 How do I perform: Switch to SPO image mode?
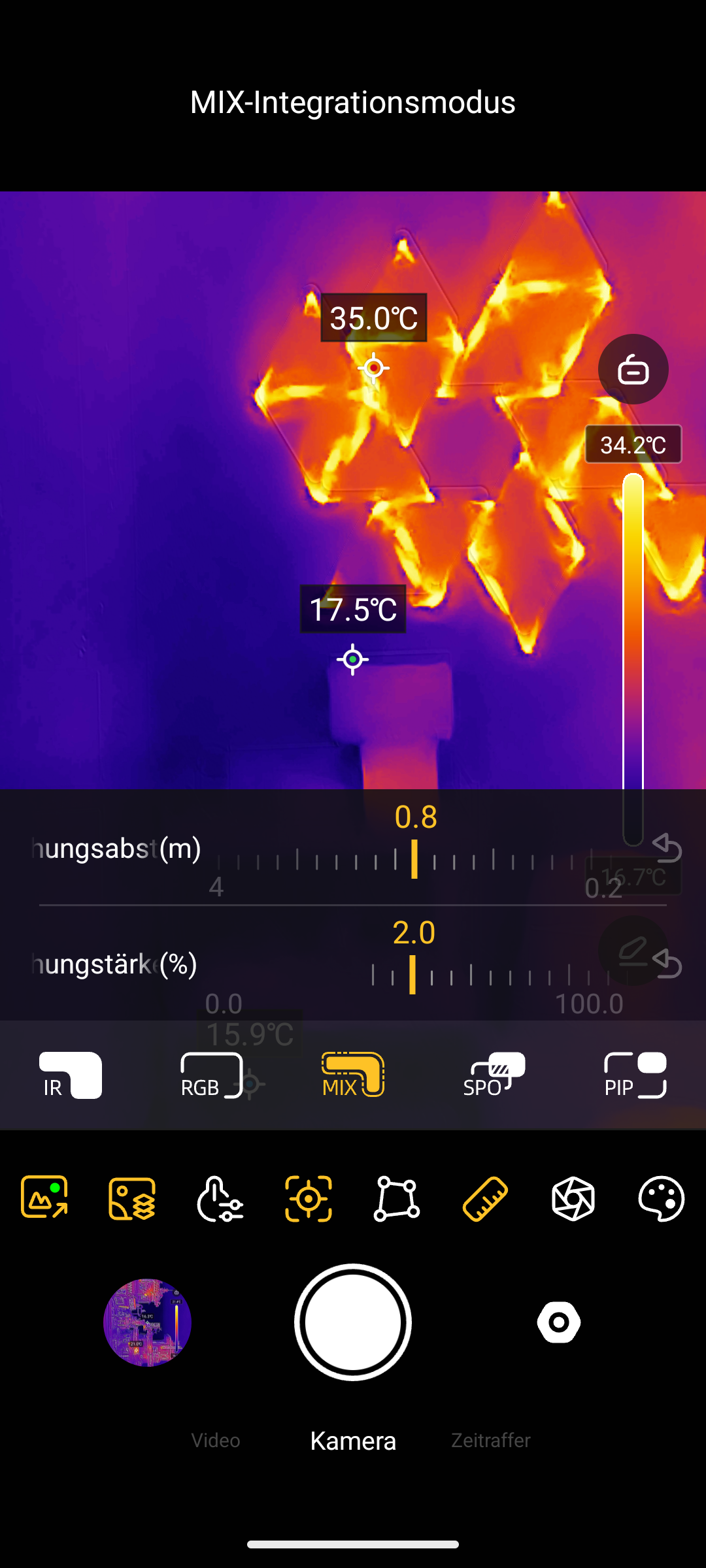[494, 1075]
